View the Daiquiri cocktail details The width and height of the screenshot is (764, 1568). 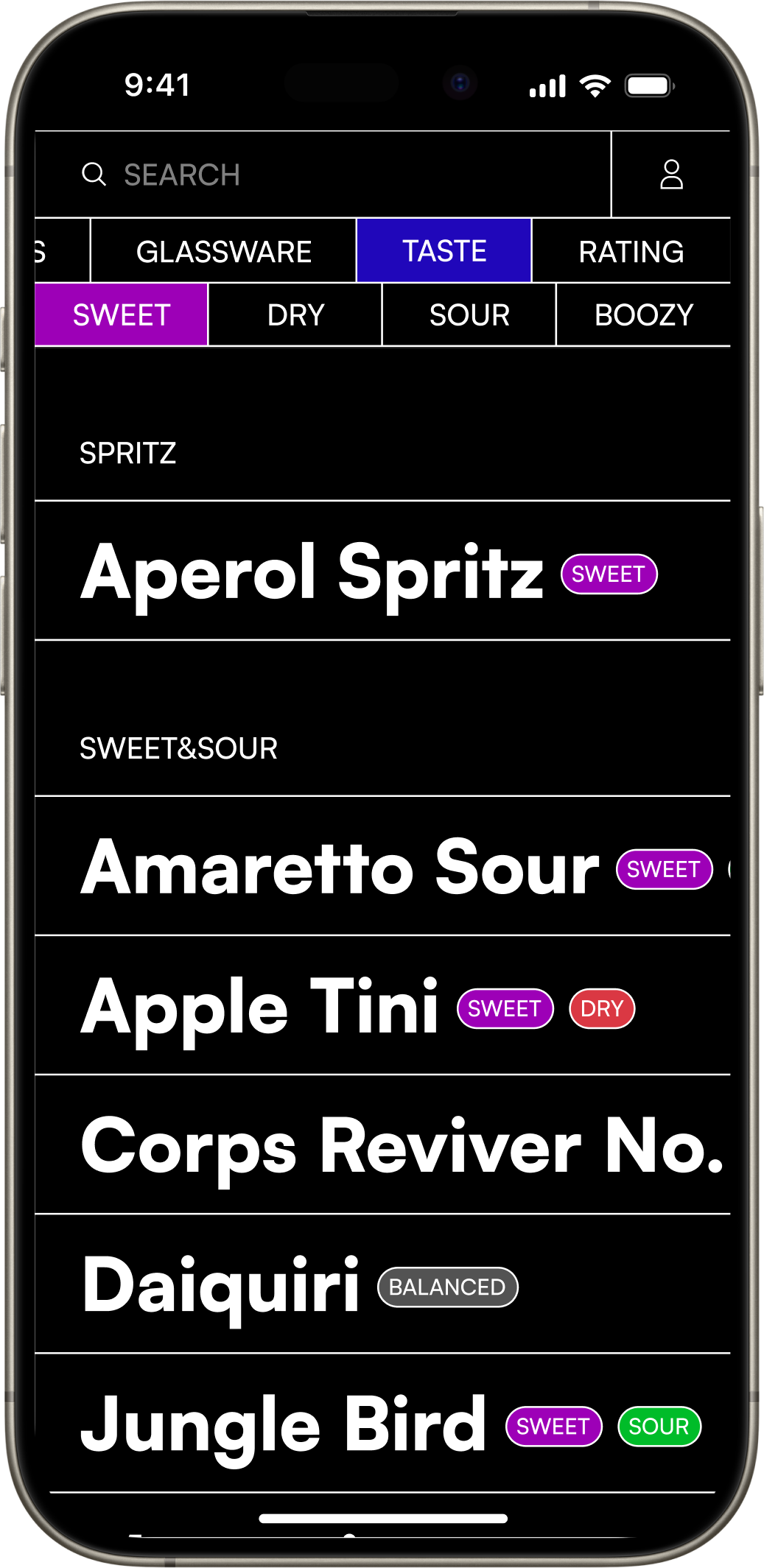coord(221,1285)
